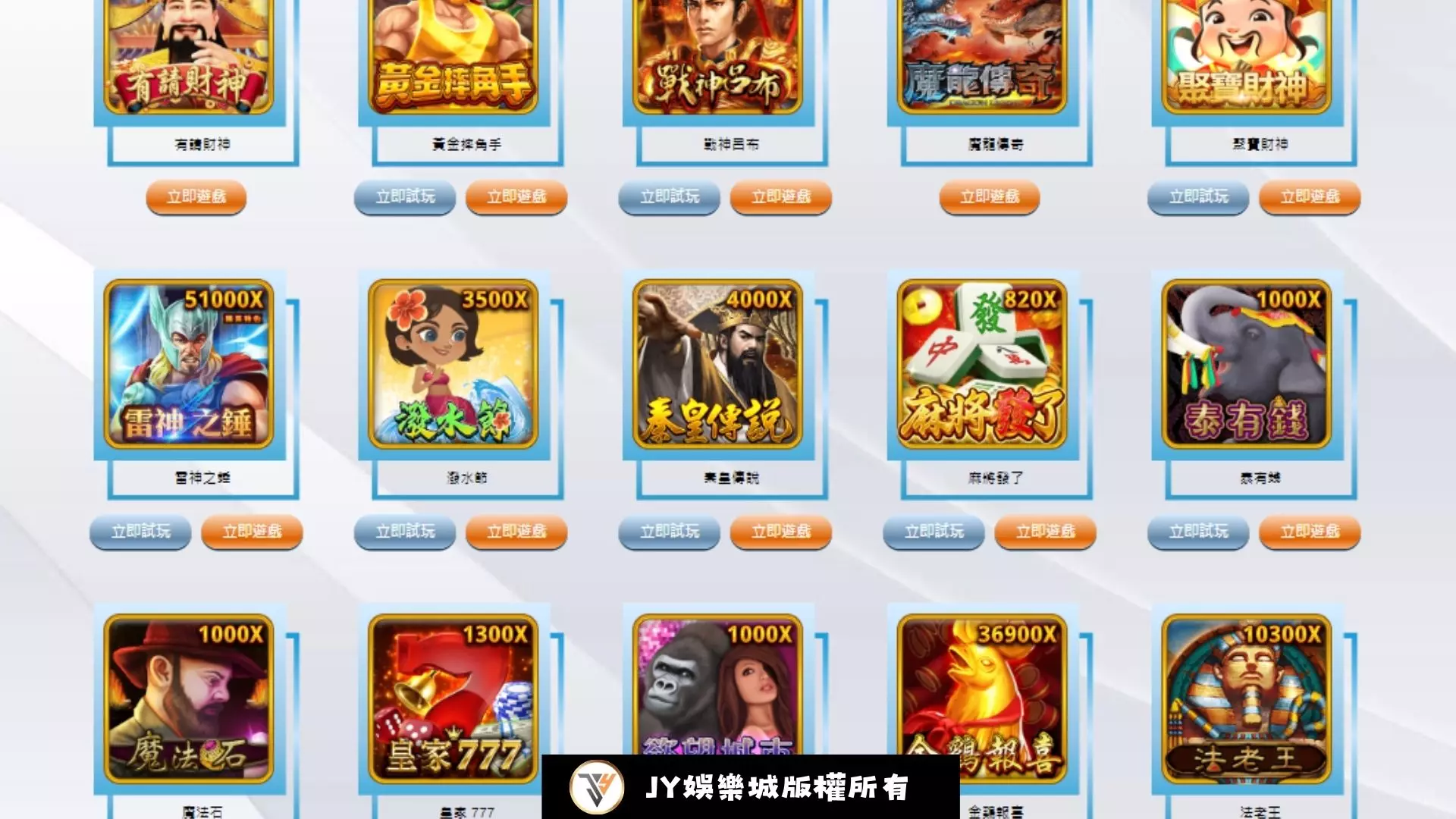Start 戰神呂布 via its 立即遊戲 button

click(780, 197)
